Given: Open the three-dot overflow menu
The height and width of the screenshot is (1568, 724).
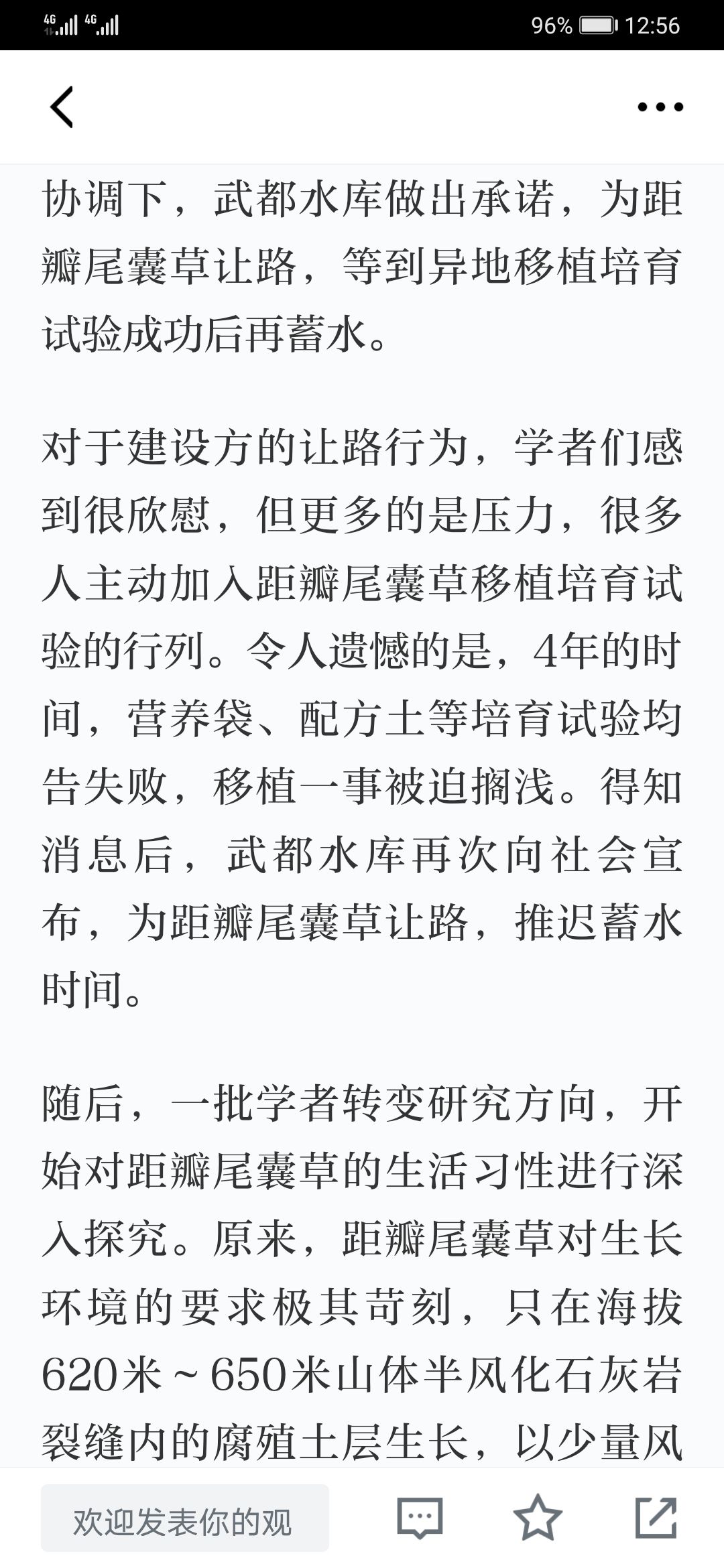Looking at the screenshot, I should [x=660, y=107].
